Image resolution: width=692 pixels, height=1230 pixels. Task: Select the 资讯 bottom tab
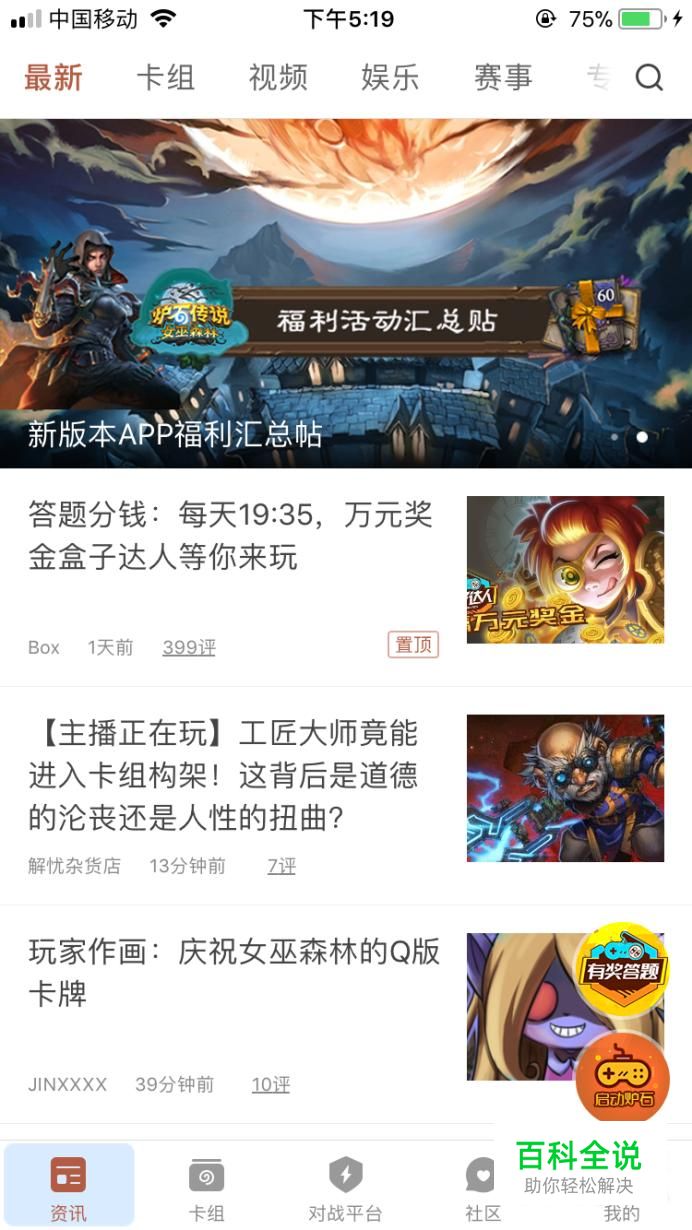tap(68, 1188)
